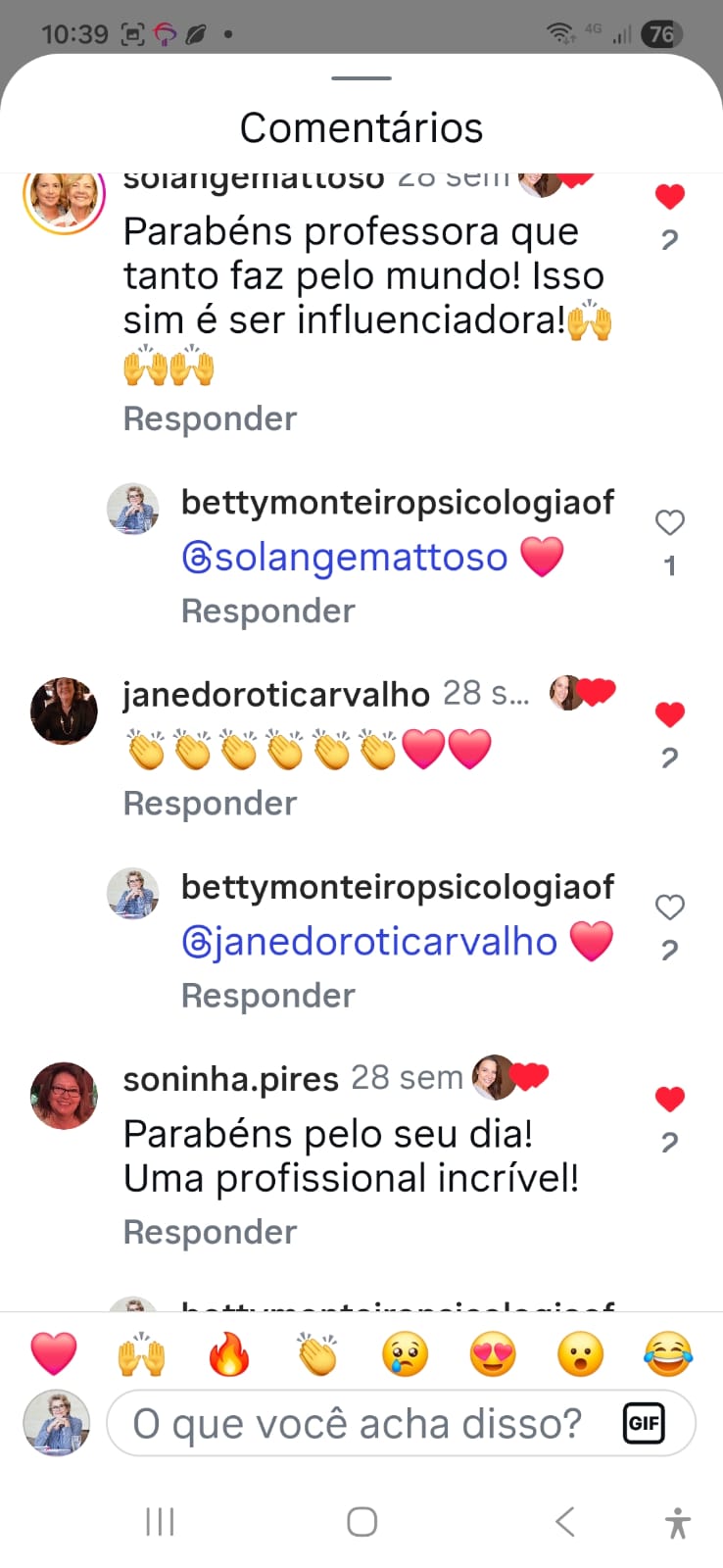Unlike soninha.pires's comment heart icon
This screenshot has height=1568, width=723.
[x=669, y=1099]
